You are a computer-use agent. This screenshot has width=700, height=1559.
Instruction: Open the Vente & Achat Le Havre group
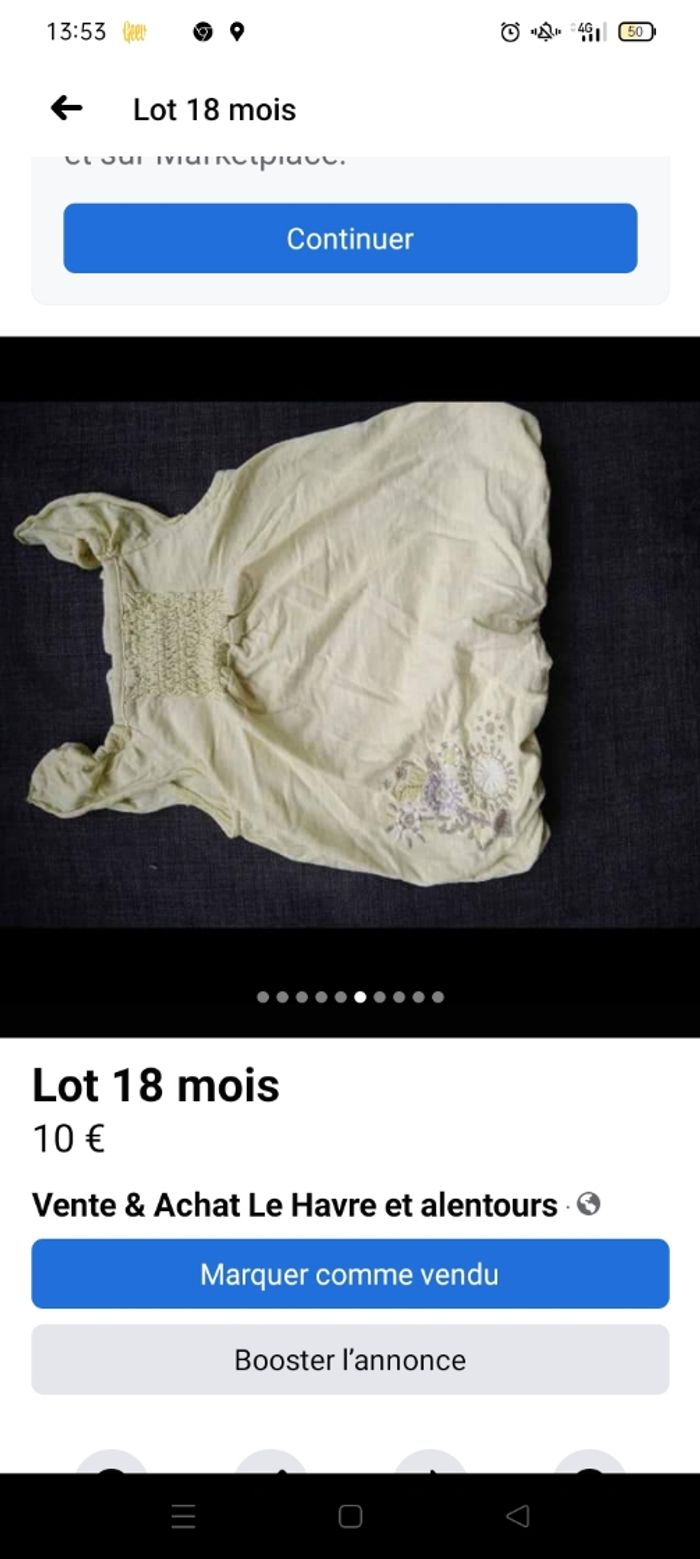pos(295,1205)
